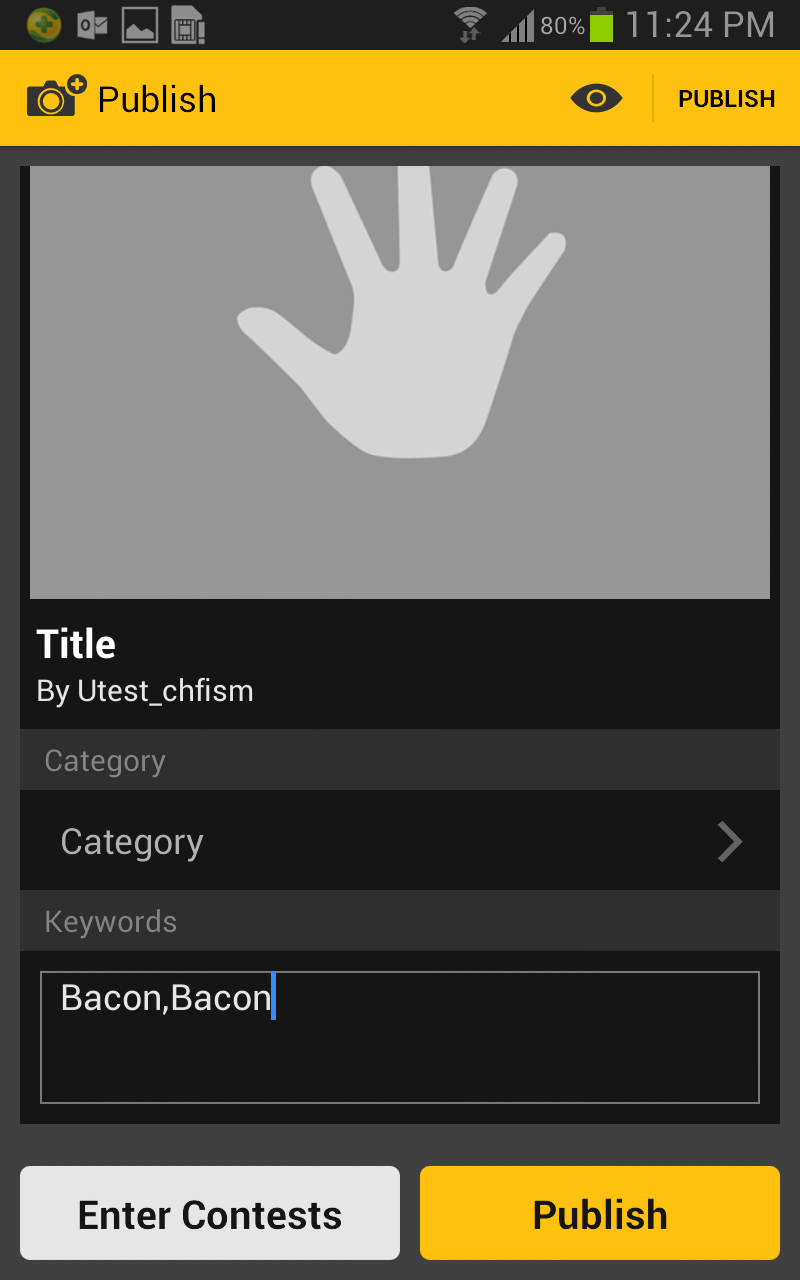Focus the Keywords text box
This screenshot has width=800, height=1280.
pos(400,1037)
